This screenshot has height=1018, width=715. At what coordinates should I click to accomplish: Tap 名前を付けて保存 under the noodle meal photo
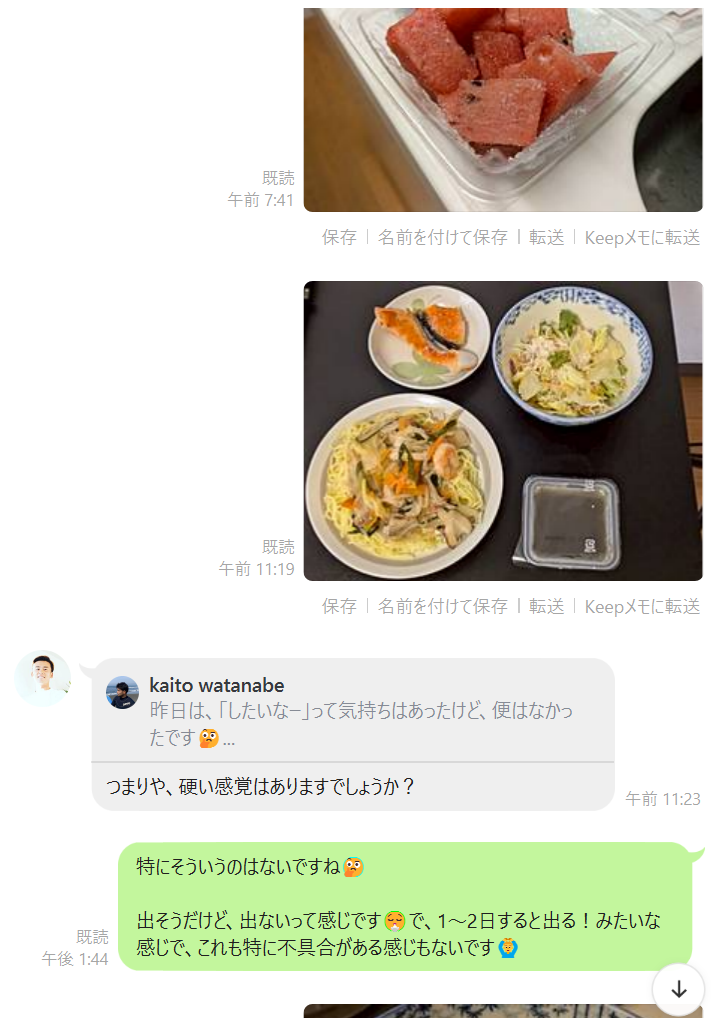[442, 606]
